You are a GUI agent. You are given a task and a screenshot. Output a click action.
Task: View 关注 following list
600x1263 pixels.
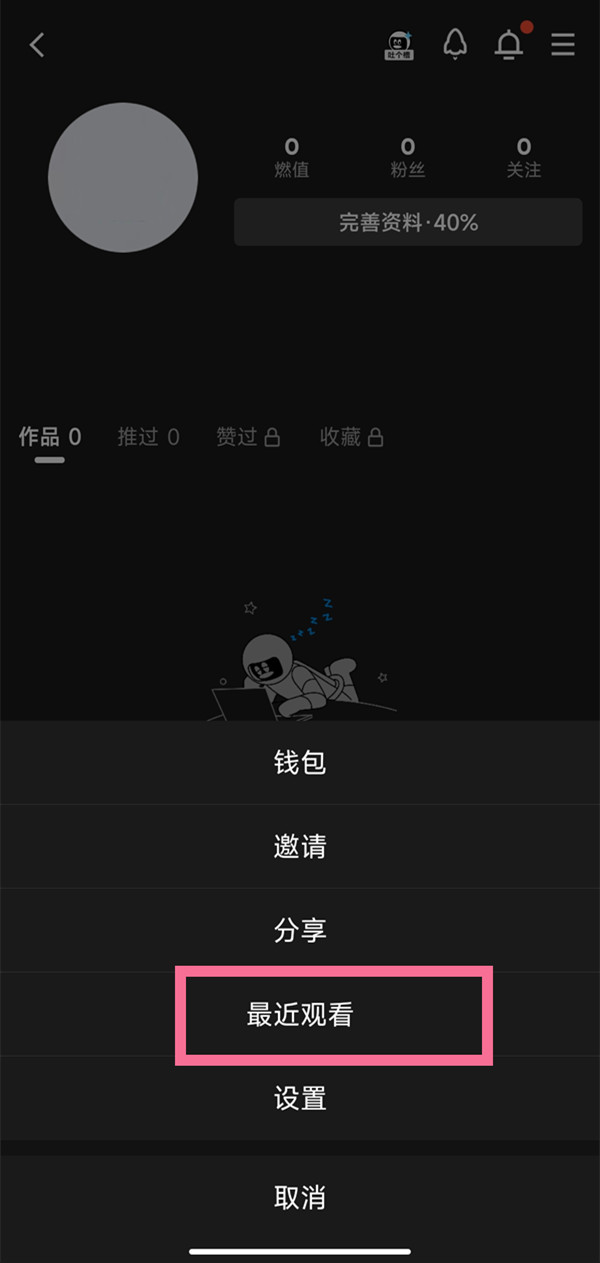(524, 158)
